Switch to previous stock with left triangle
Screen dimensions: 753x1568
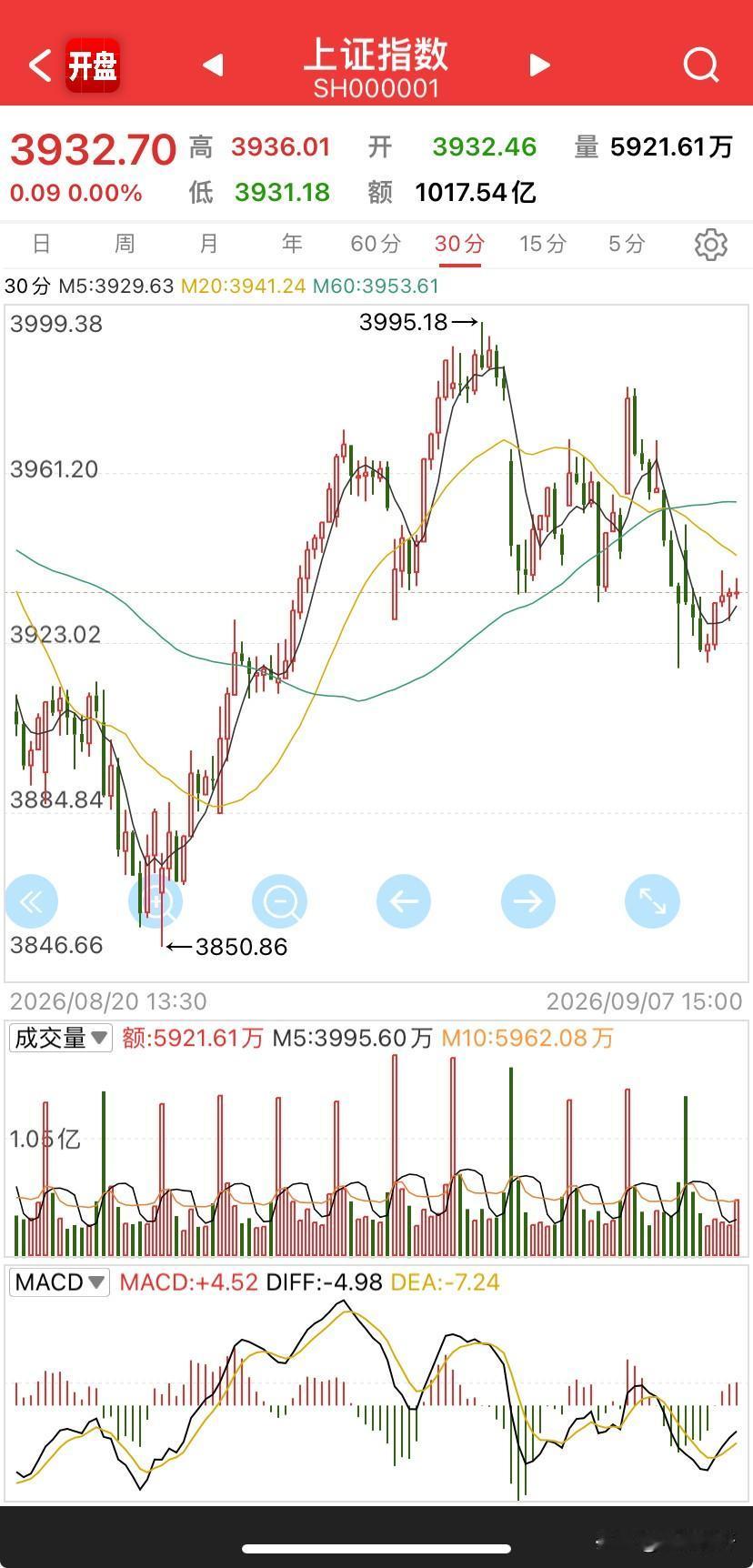click(x=213, y=65)
